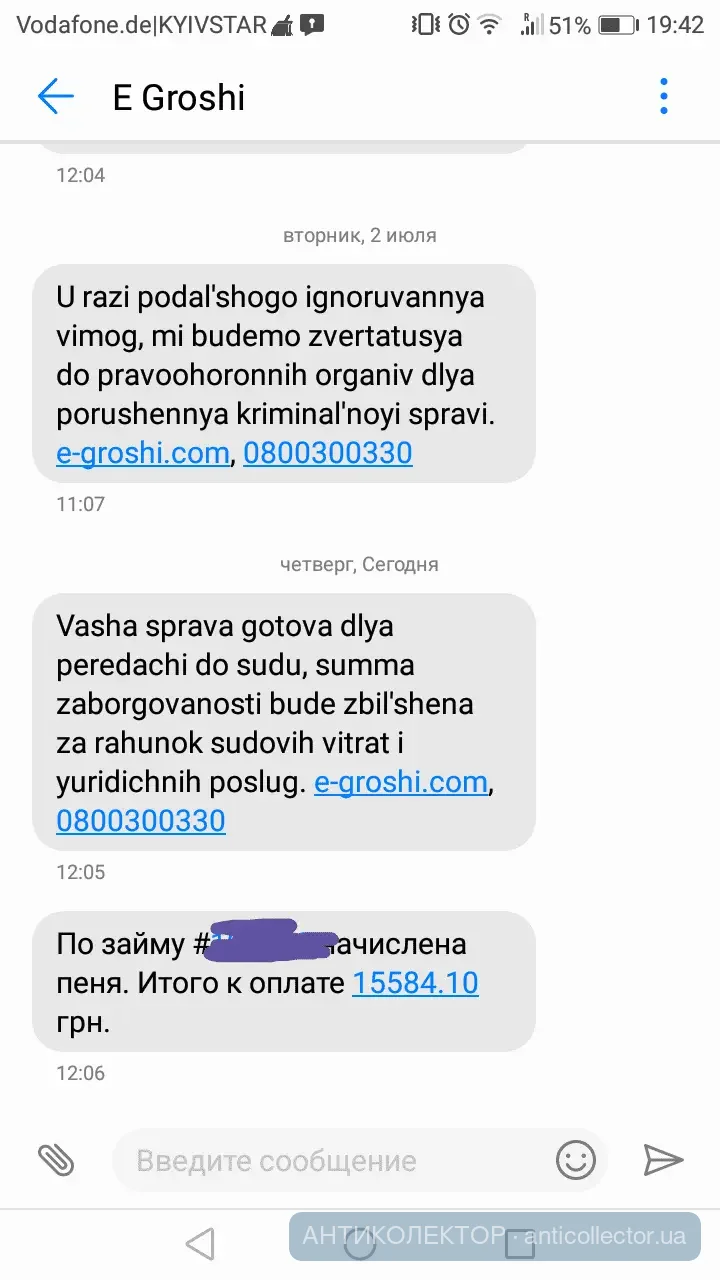
Task: Open e-groshi.com link in kriminal'noyi spravi message
Action: click(x=143, y=453)
